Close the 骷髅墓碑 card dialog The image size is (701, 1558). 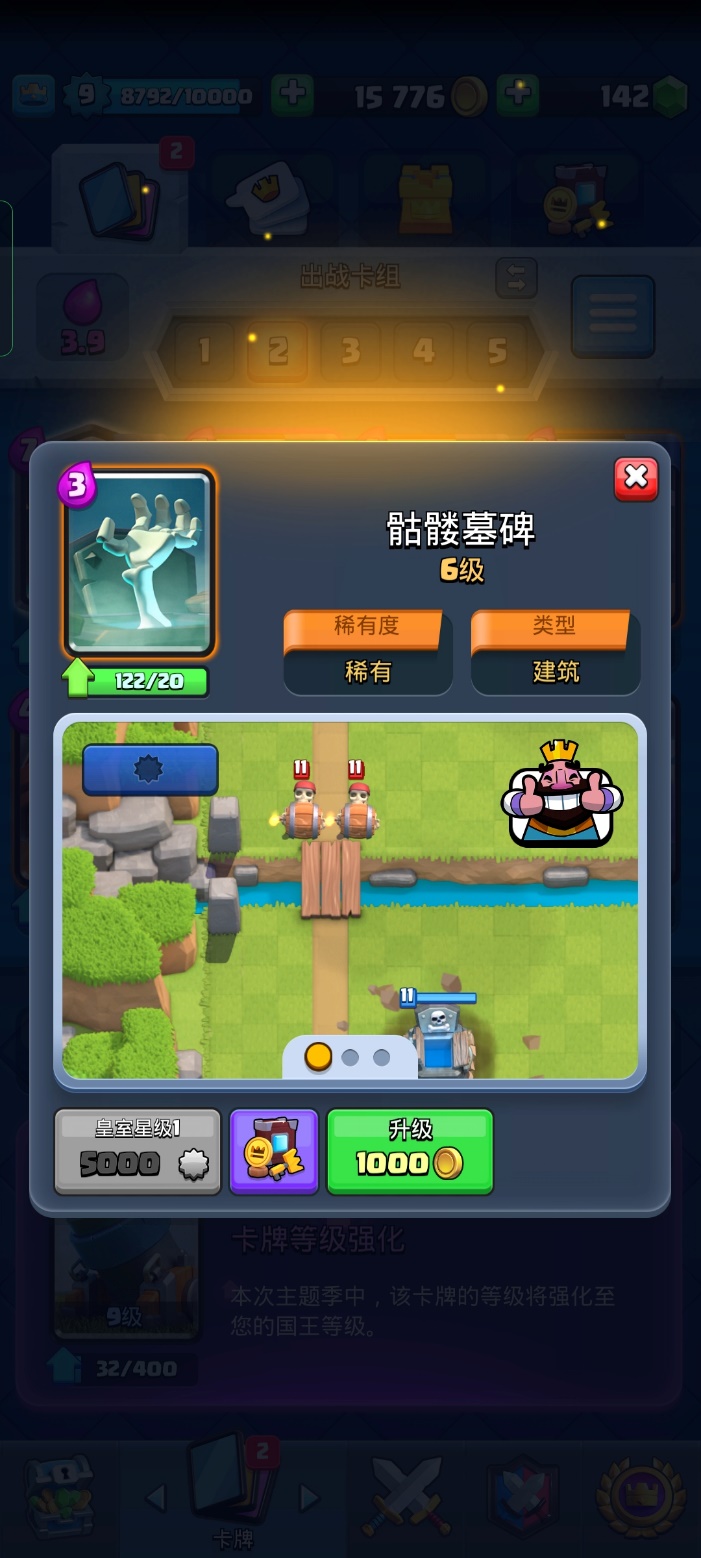point(636,479)
